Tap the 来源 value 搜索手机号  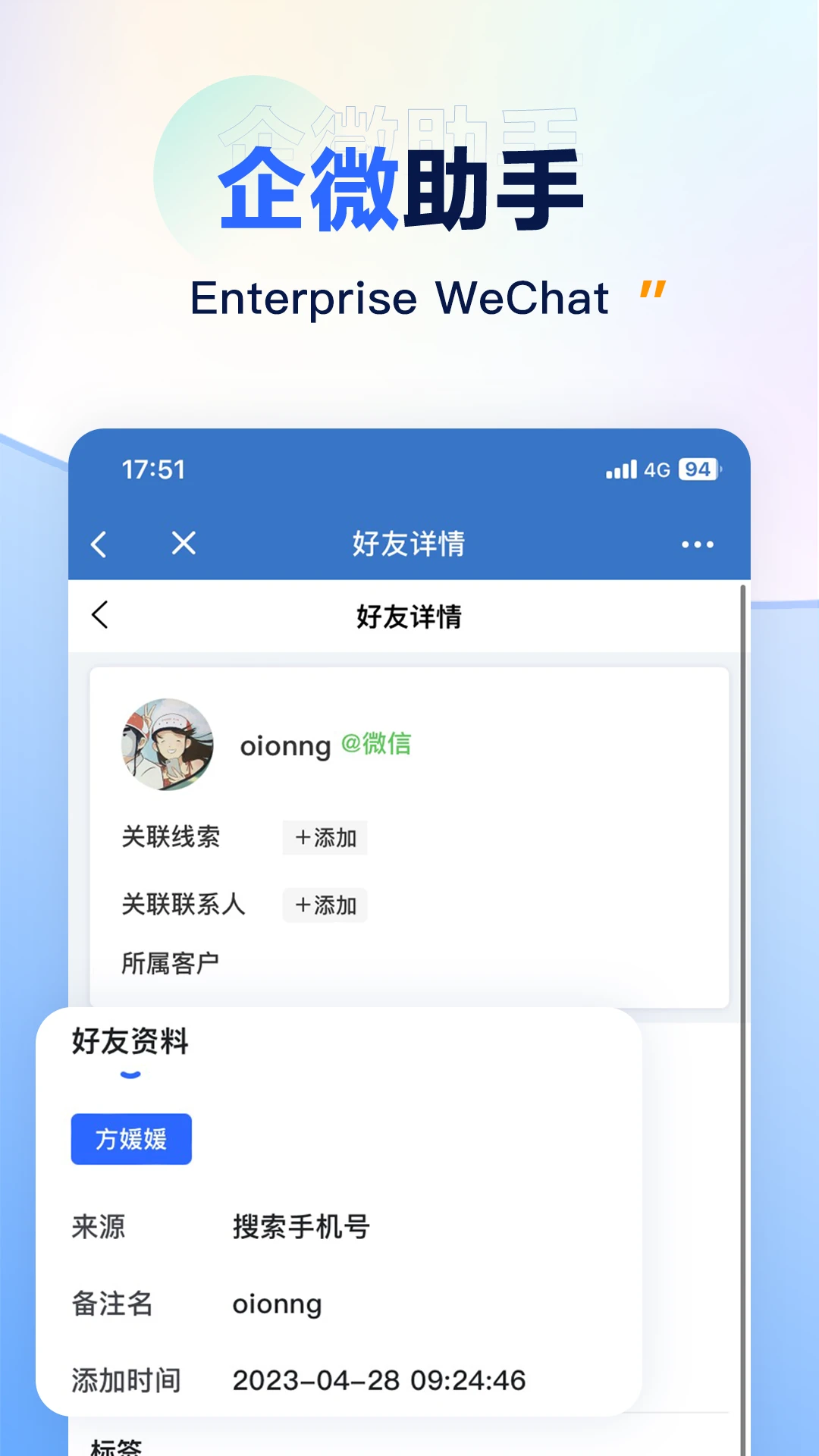[300, 1224]
